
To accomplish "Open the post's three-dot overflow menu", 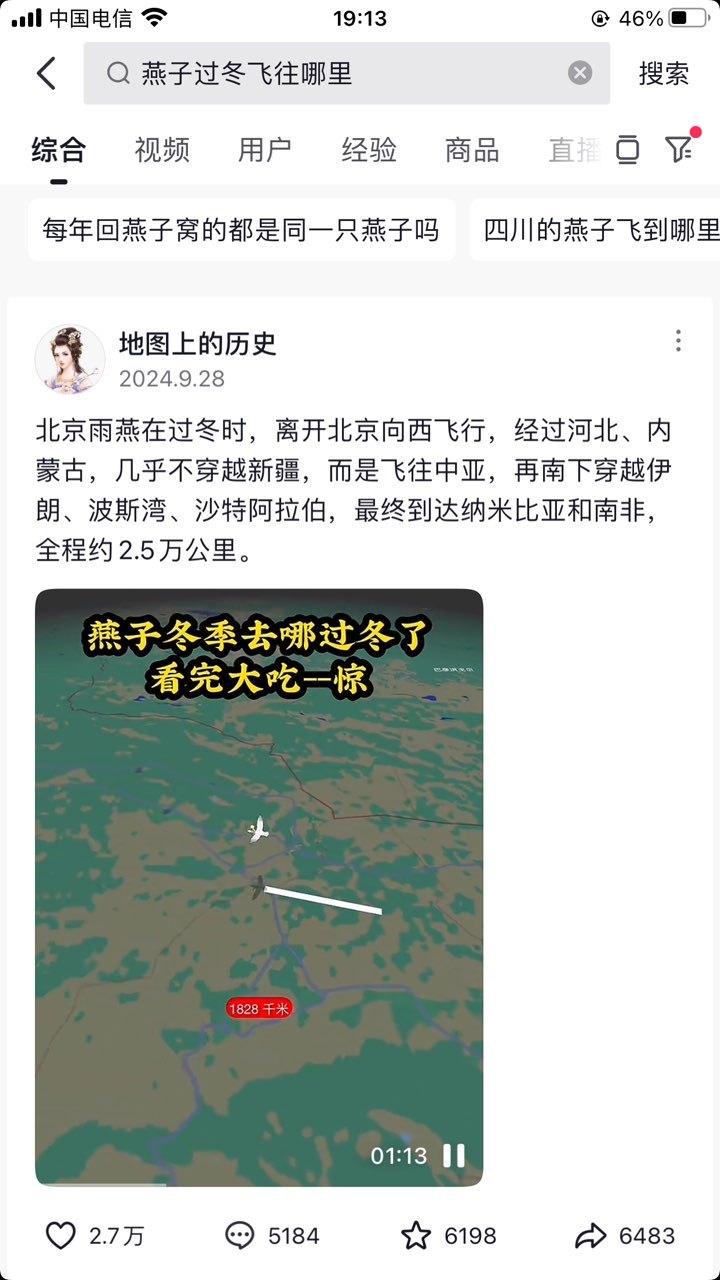I will [678, 341].
